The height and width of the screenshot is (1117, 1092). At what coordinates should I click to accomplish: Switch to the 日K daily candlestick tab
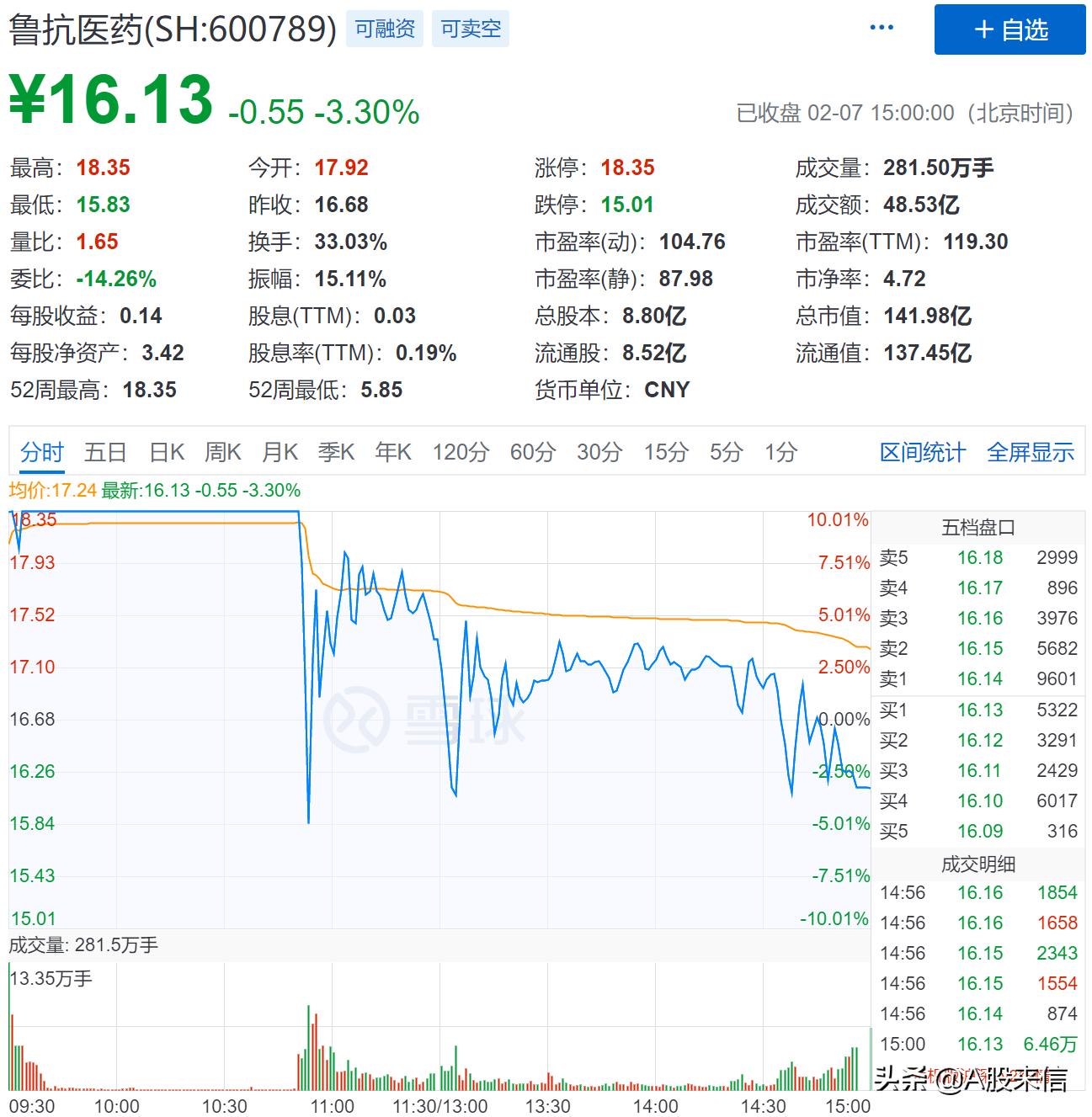click(166, 452)
